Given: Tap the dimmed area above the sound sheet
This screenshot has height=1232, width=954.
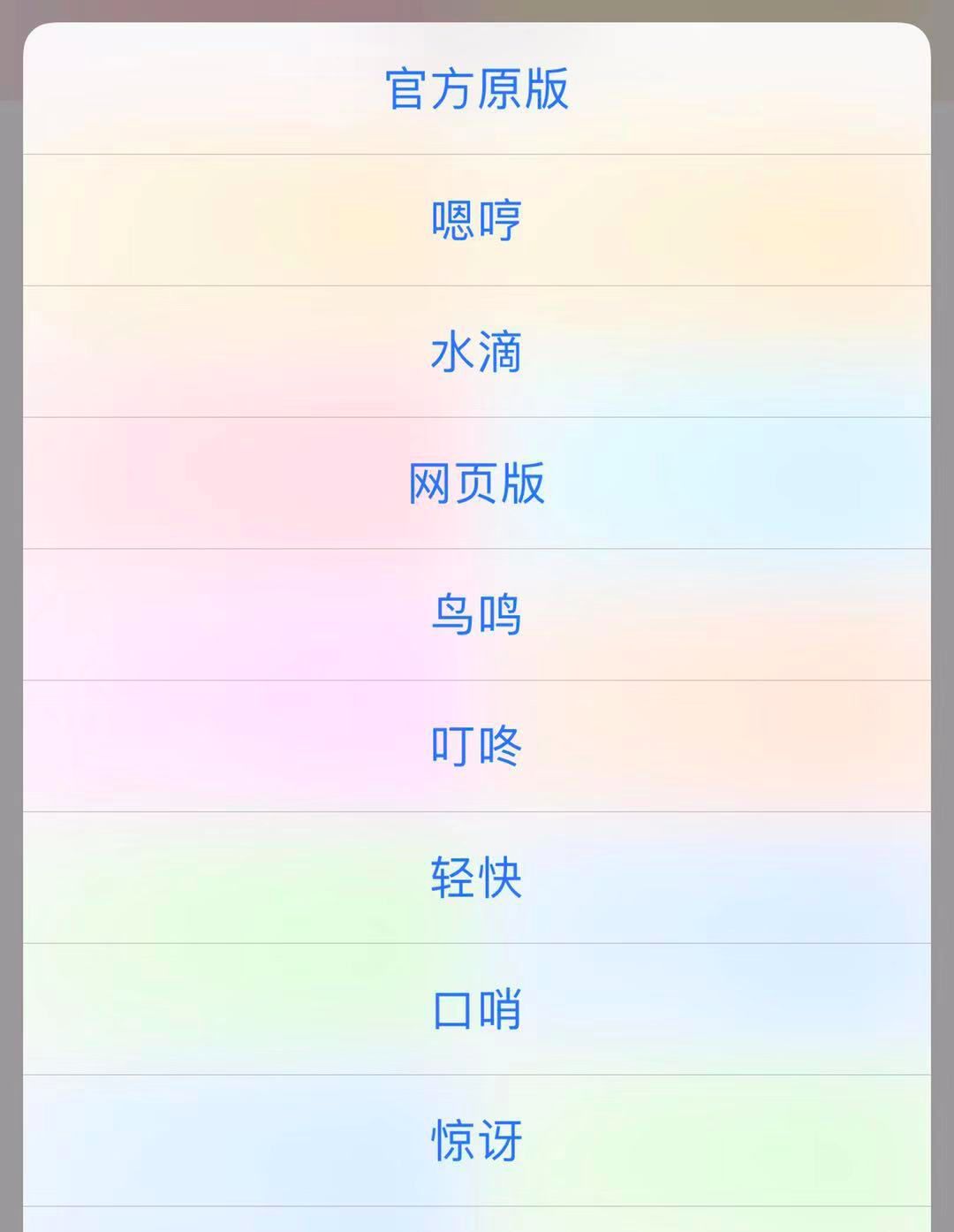Looking at the screenshot, I should click(x=477, y=9).
